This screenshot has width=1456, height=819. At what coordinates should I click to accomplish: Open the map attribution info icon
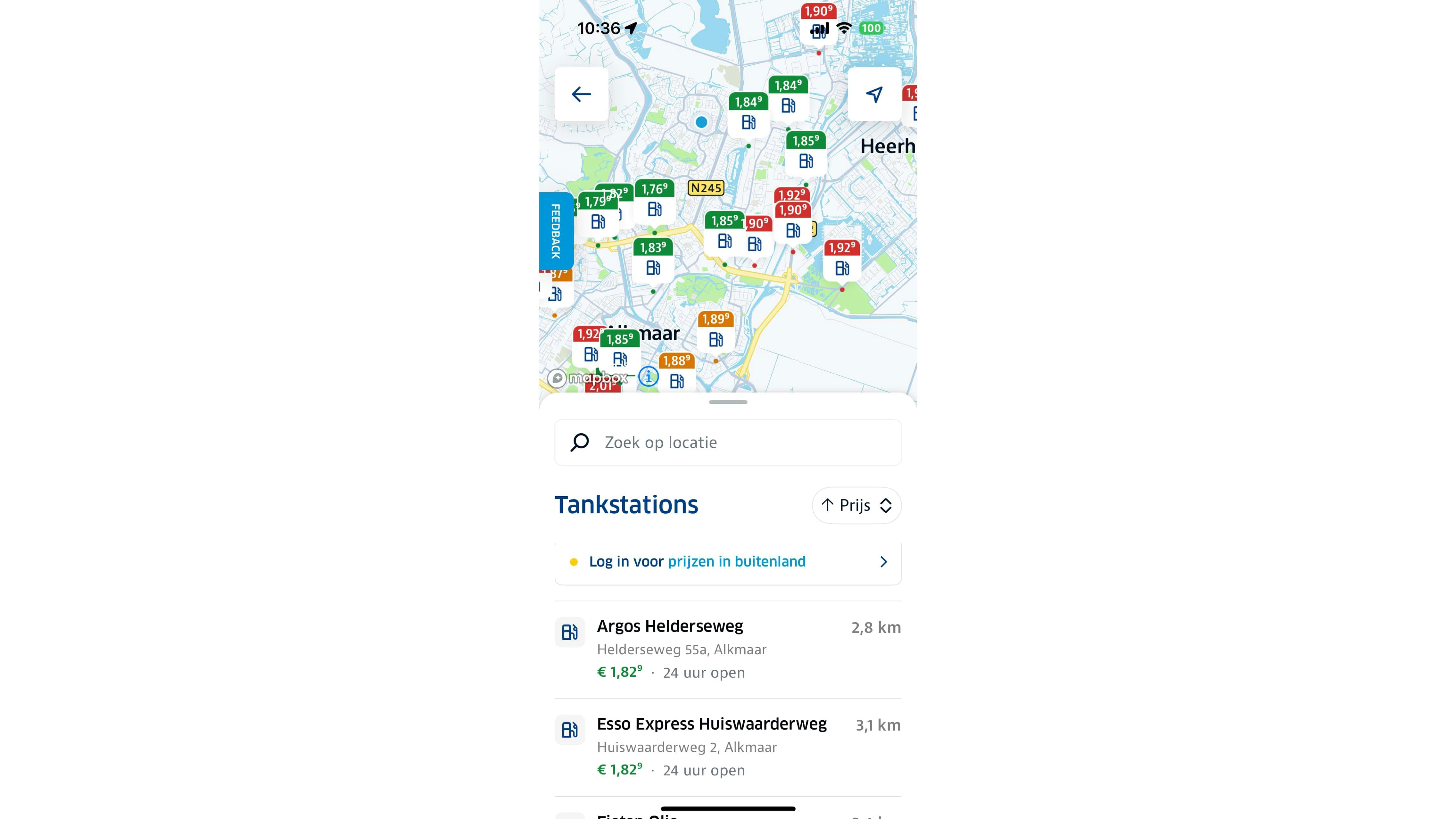coord(648,376)
